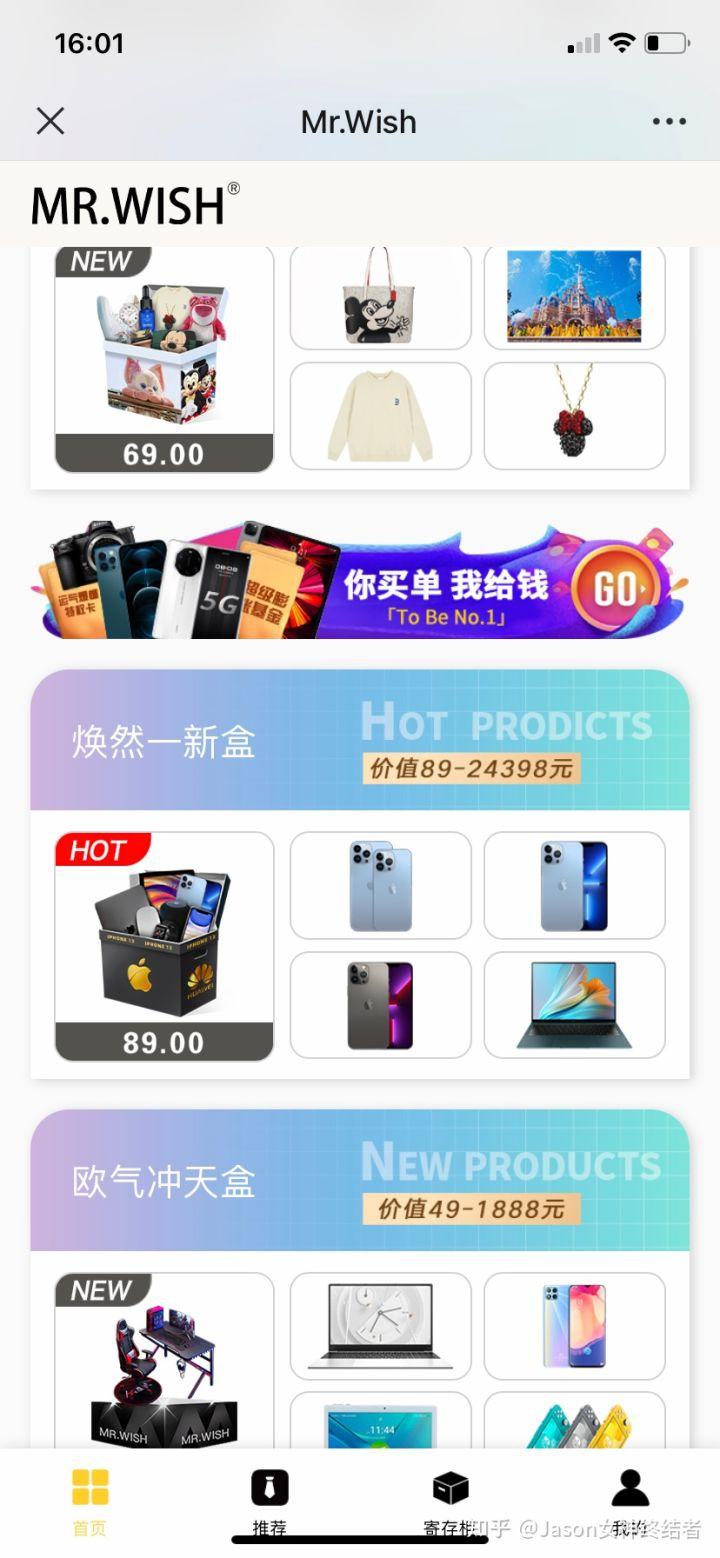View the pair of blue iPhones item
Viewport: 720px width, 1558px height.
click(380, 886)
